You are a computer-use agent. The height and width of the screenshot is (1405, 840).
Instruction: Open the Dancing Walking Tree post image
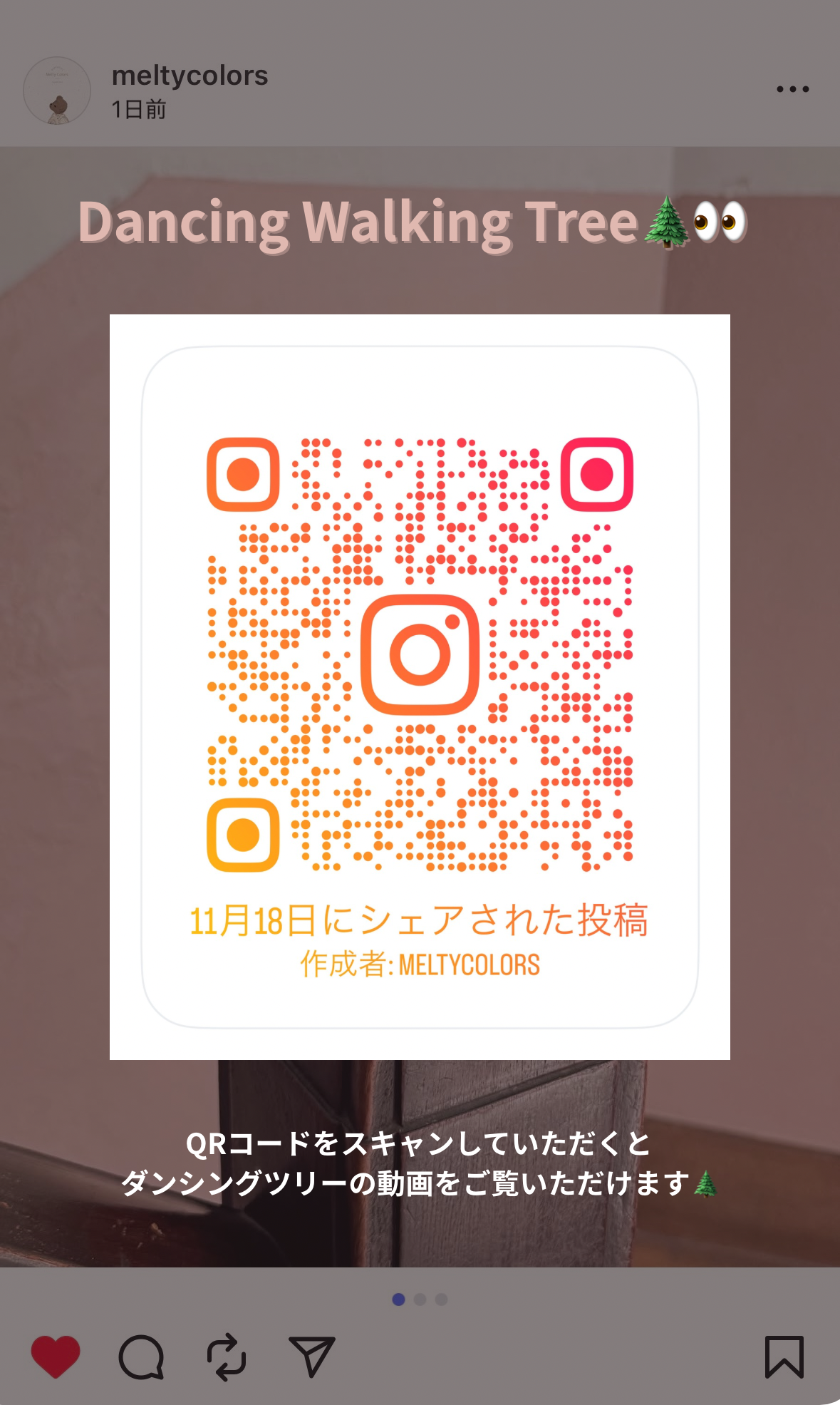point(420,706)
